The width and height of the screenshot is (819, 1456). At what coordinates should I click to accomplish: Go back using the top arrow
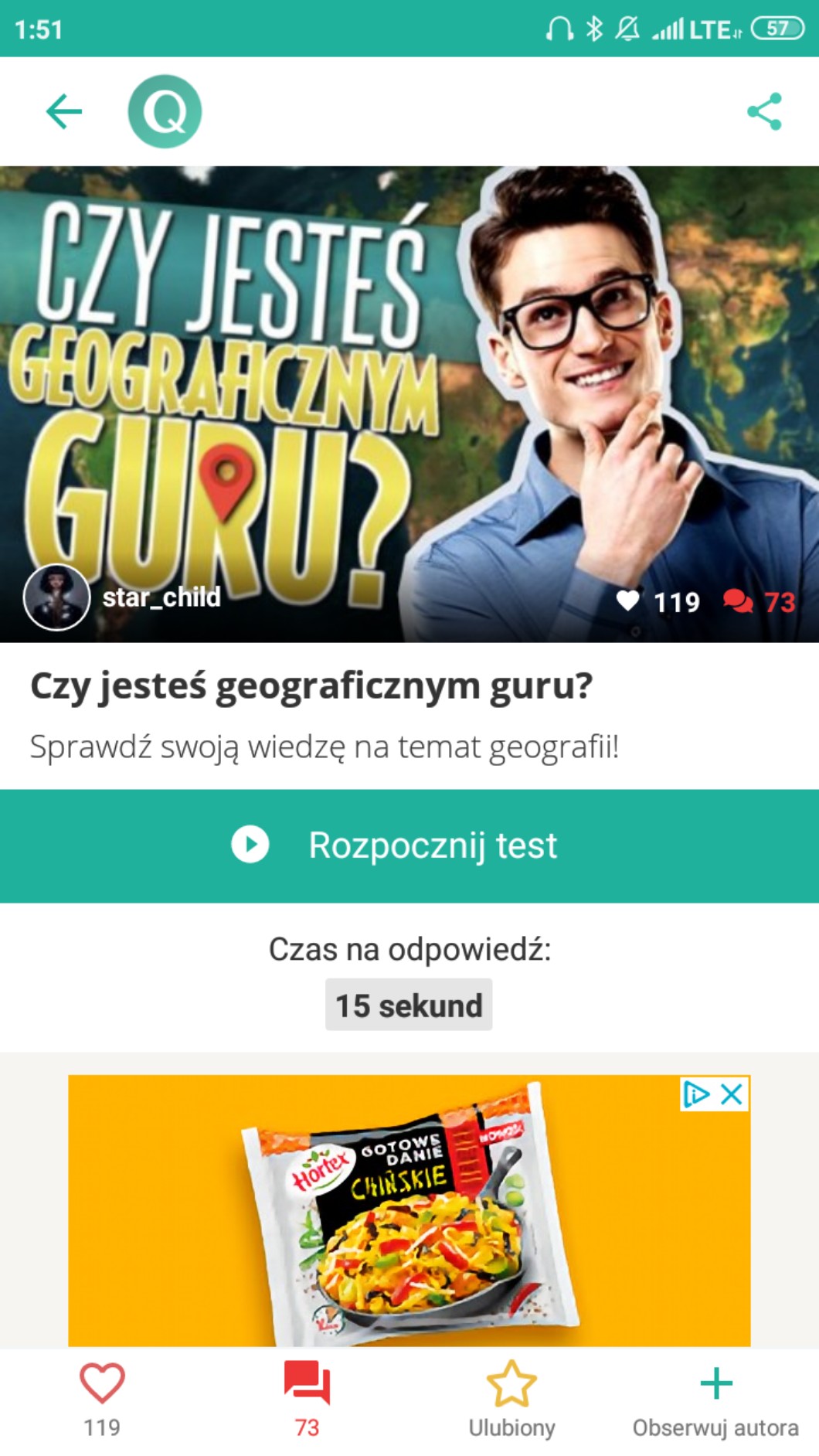(64, 112)
